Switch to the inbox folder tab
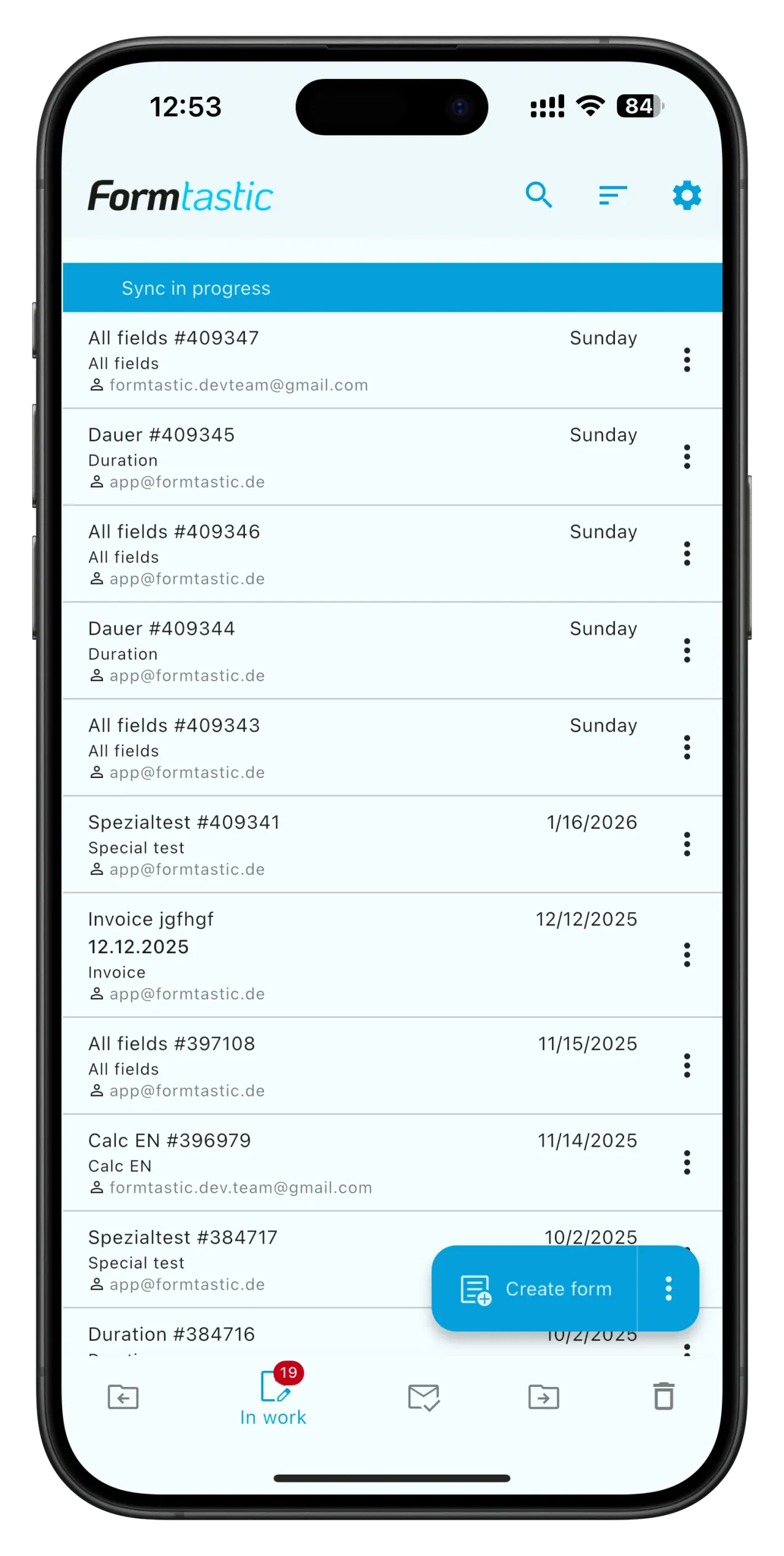The image size is (784, 1556). (x=123, y=1398)
